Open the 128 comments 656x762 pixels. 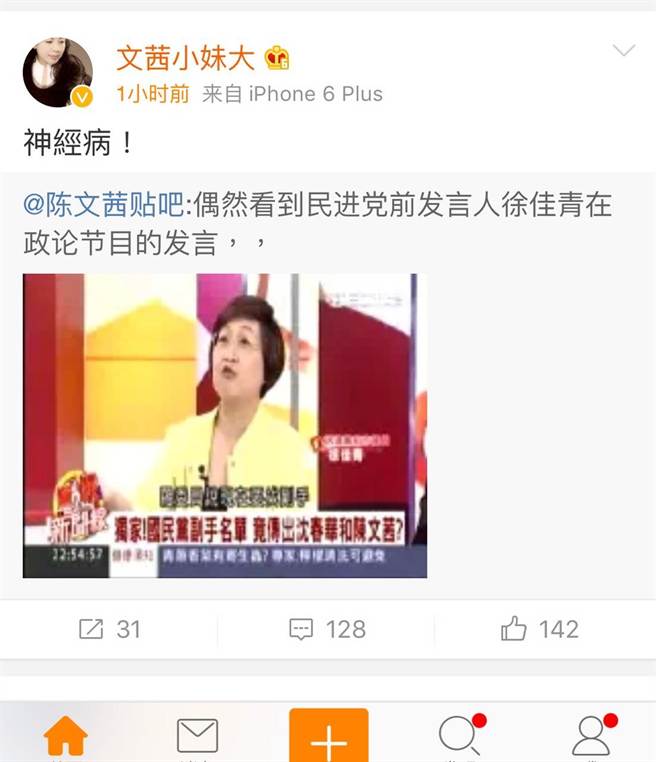[327, 629]
